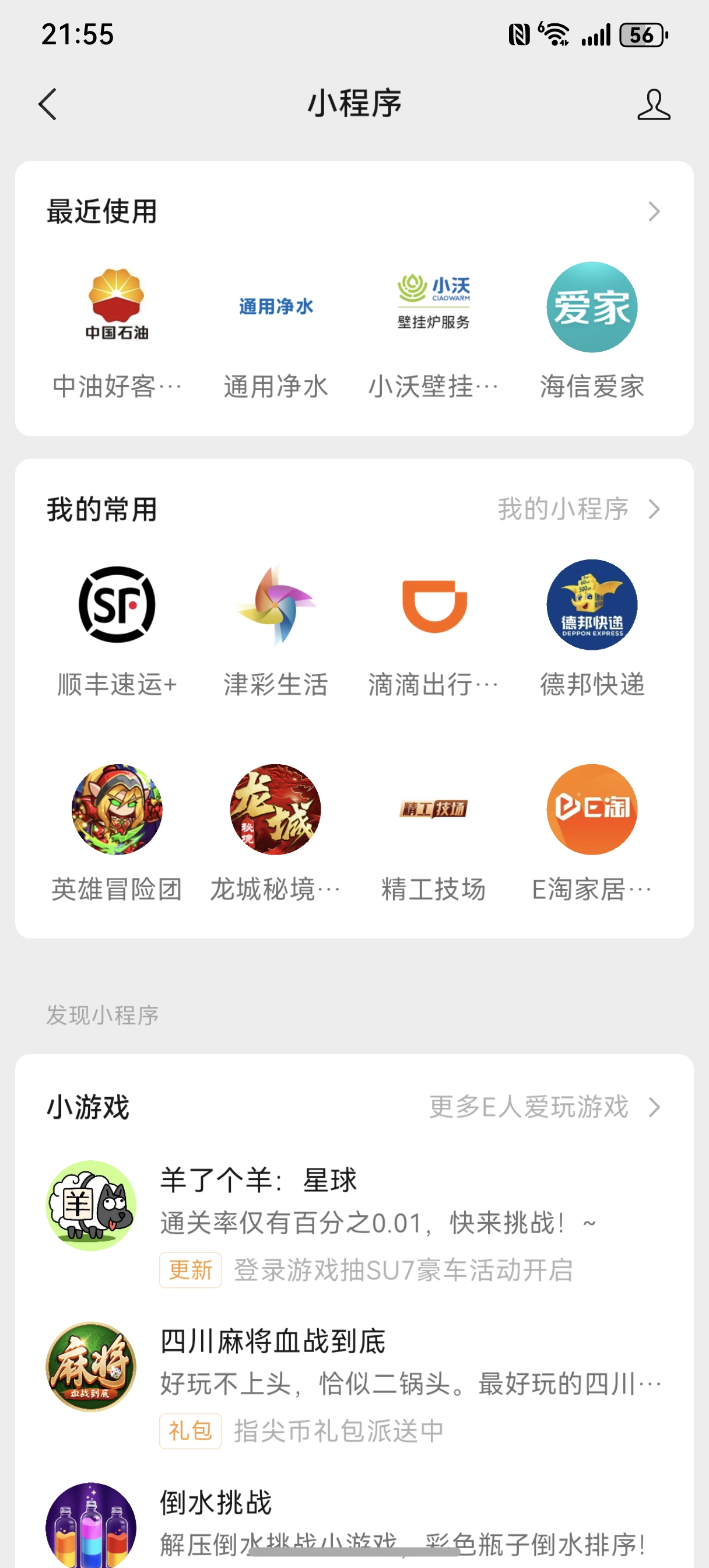
Task: Open the 海信爱家 teal icon
Action: coord(591,306)
